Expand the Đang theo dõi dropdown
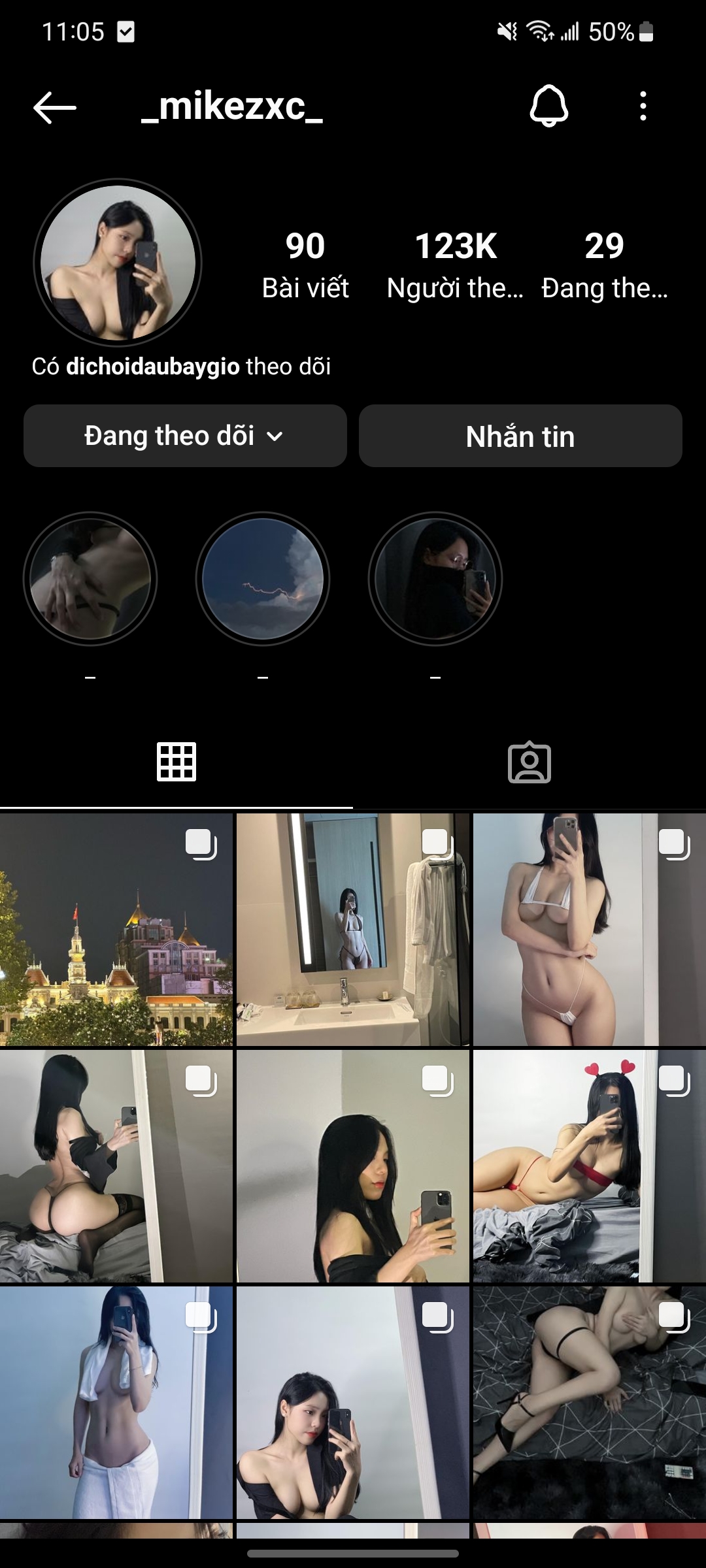706x1568 pixels. click(x=185, y=436)
